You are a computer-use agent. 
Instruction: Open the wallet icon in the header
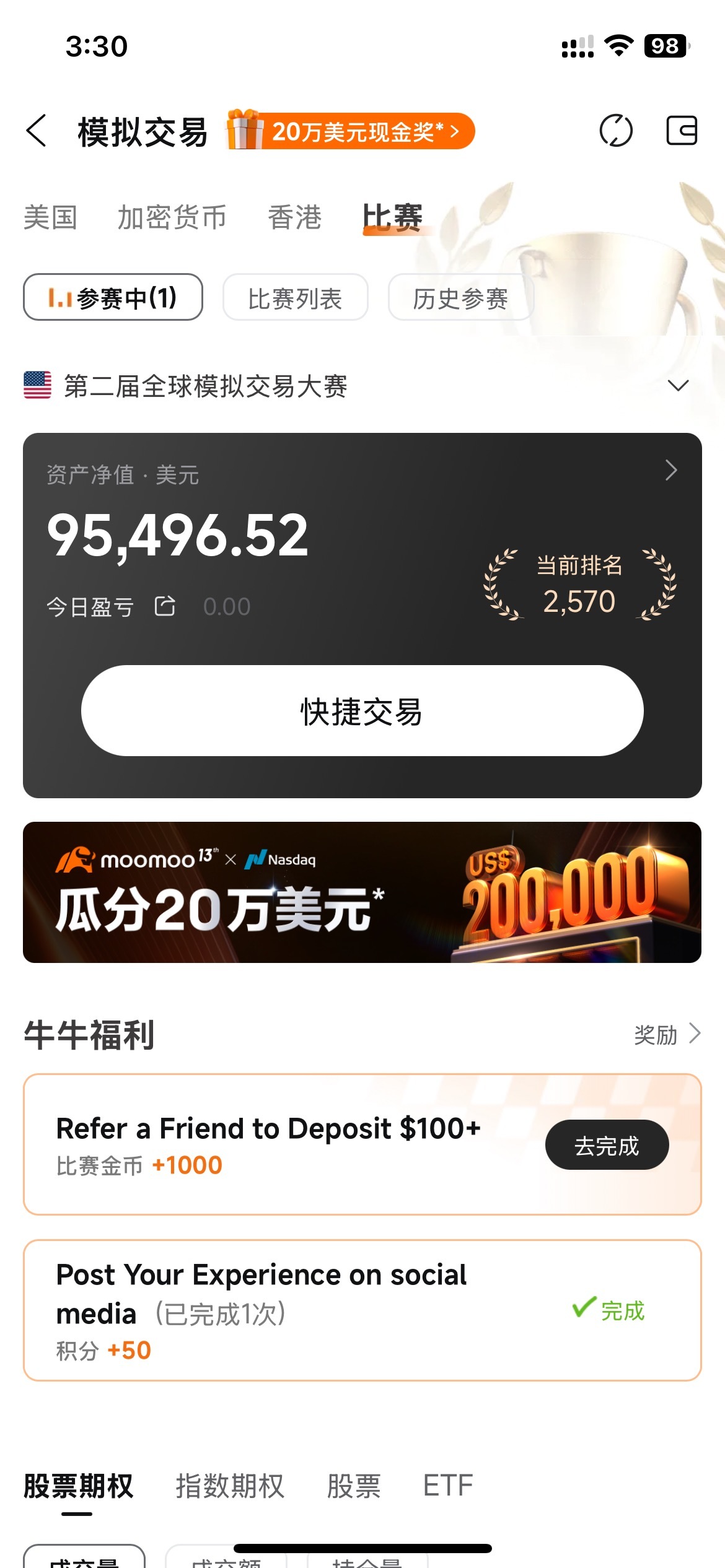click(x=682, y=131)
